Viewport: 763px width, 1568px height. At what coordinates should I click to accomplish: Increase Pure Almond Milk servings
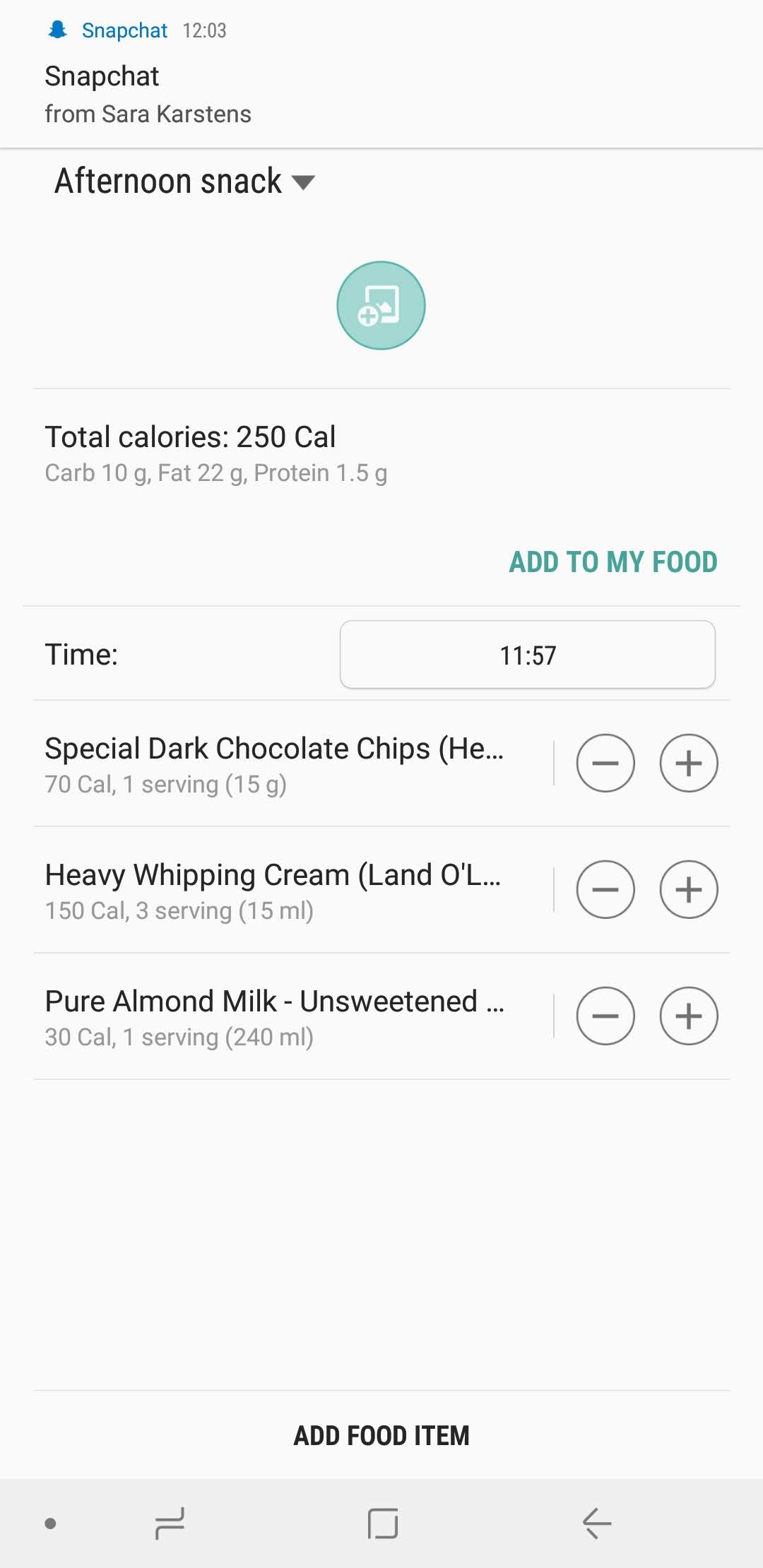689,1016
